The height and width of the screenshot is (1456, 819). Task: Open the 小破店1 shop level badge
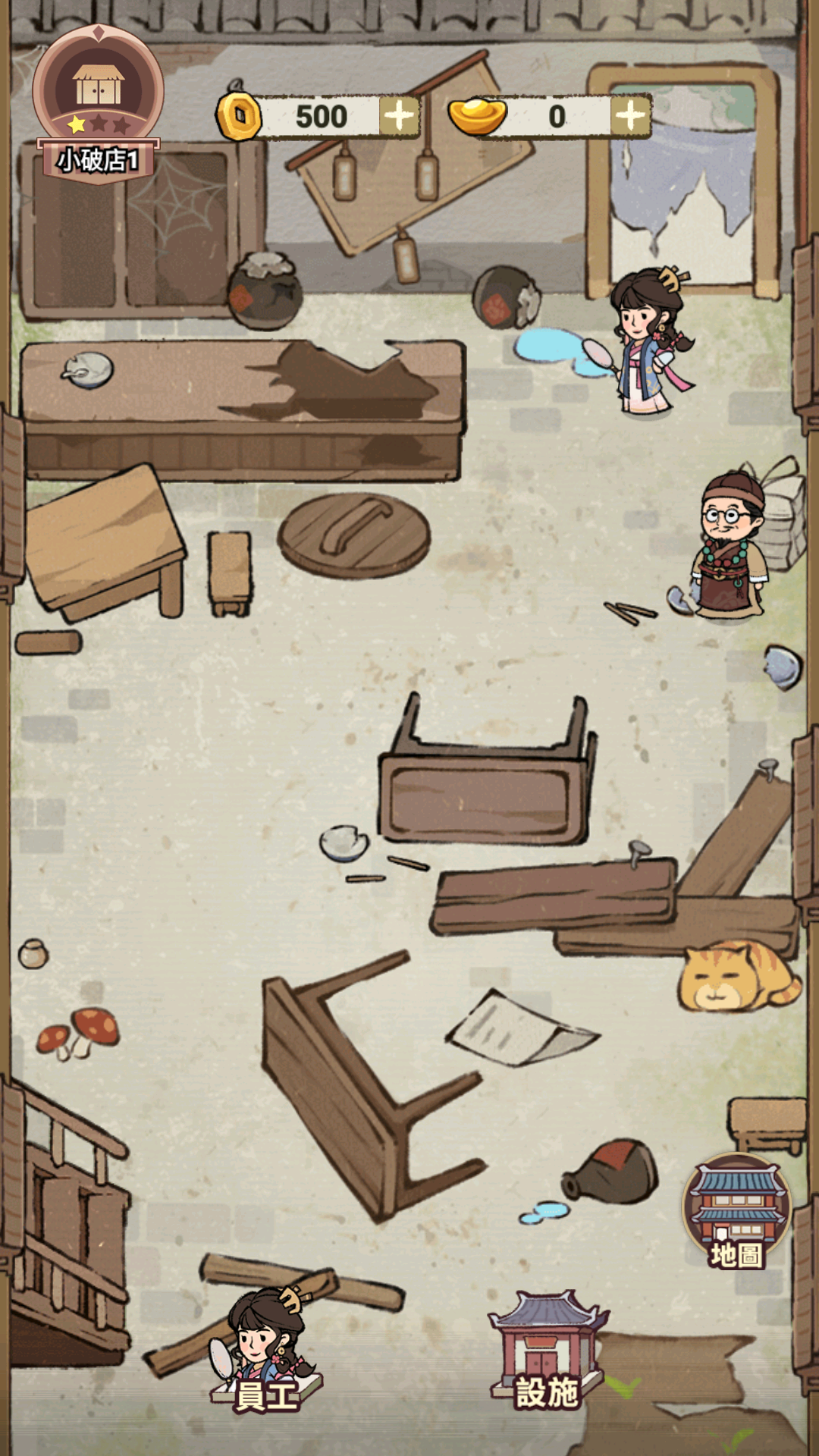point(98,102)
